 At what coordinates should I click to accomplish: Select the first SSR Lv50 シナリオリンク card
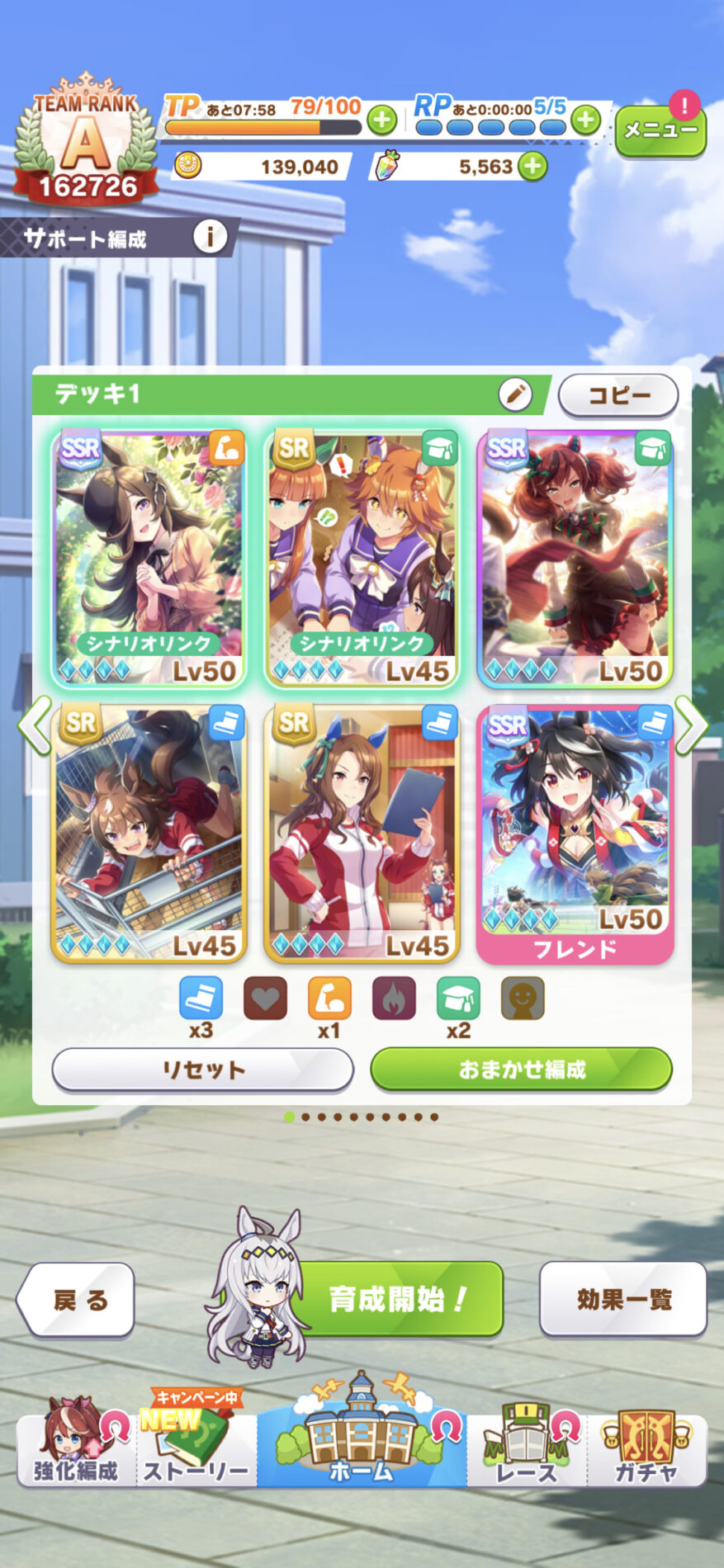pyautogui.click(x=149, y=557)
